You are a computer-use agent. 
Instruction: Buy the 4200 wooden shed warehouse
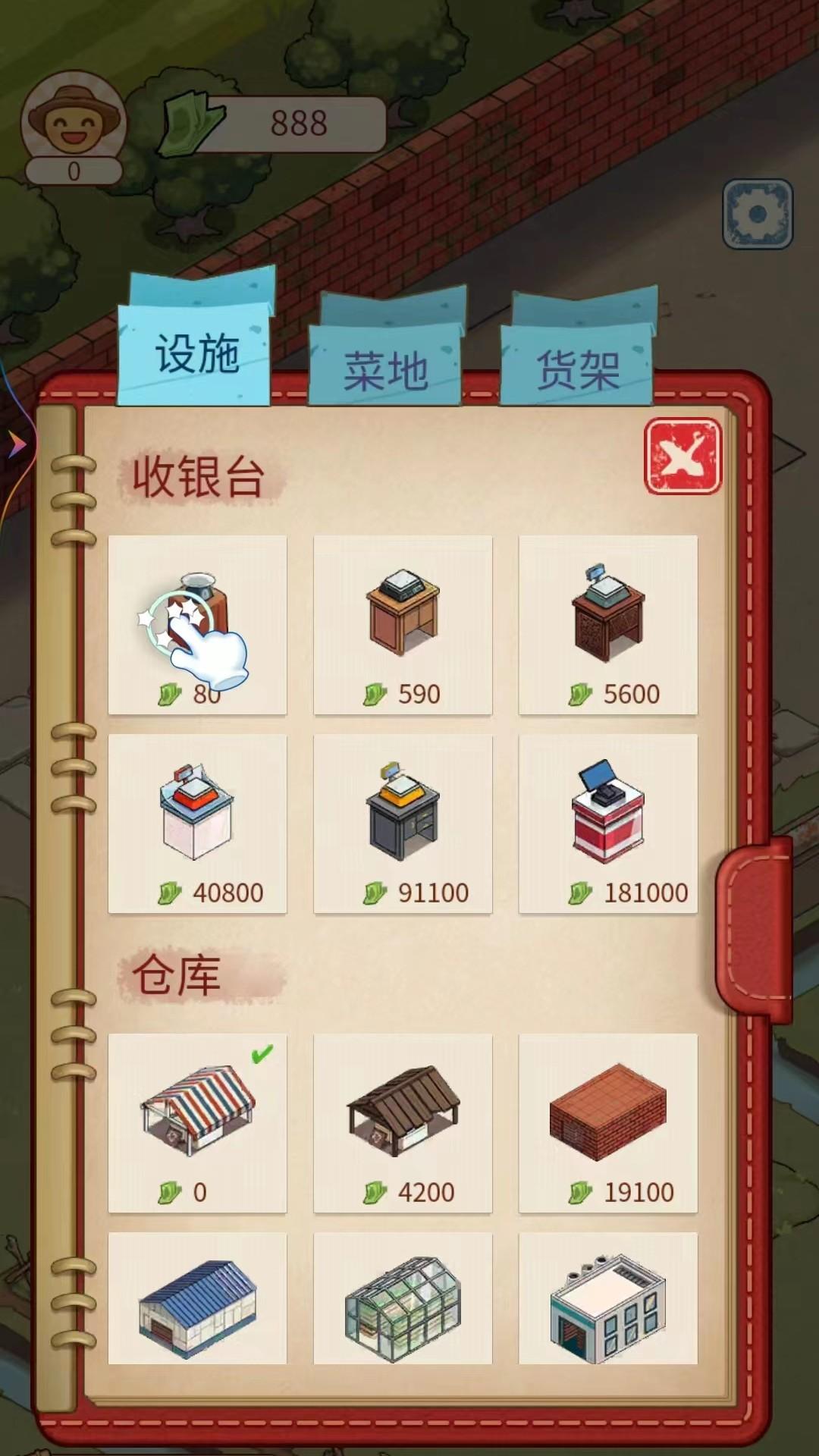403,1123
